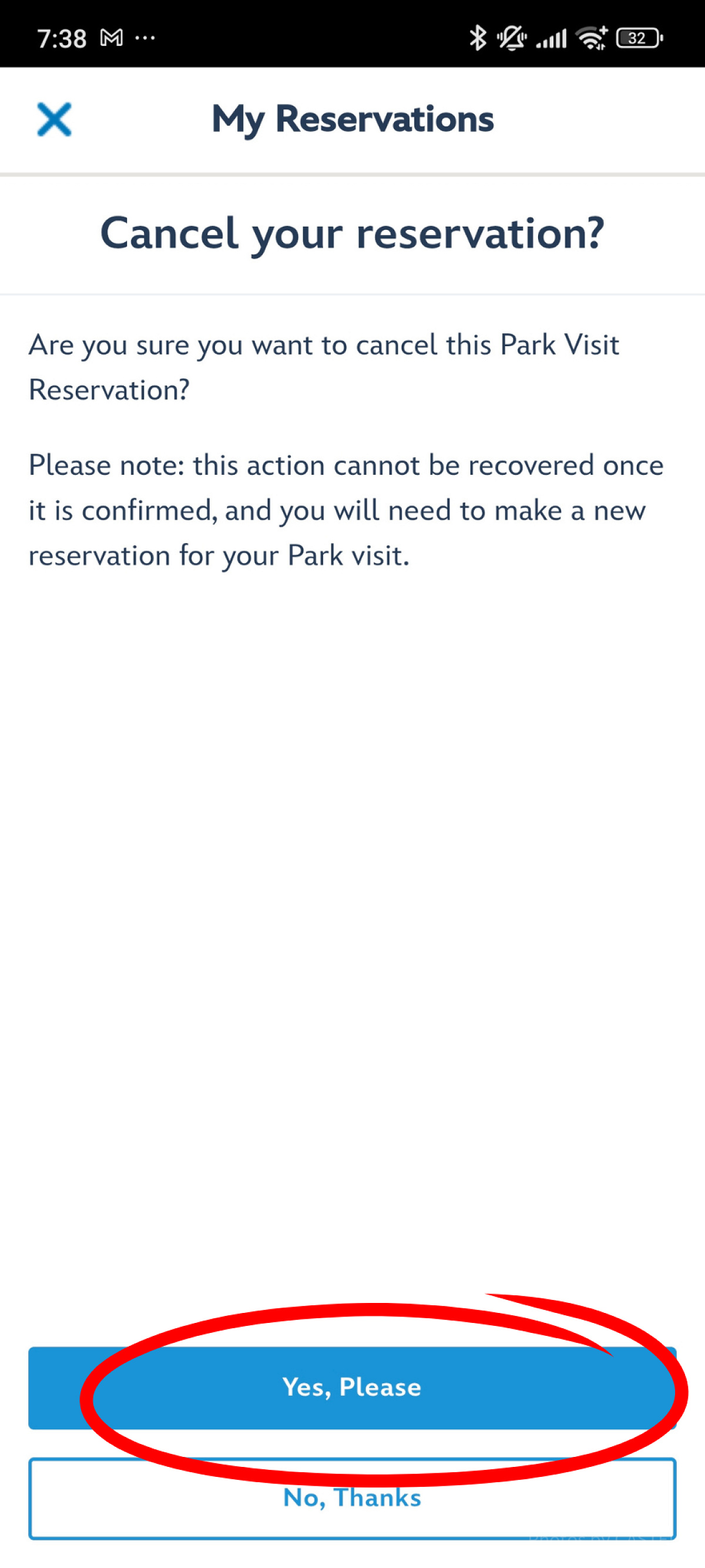Screen dimensions: 705x1568
Task: Confirm cancellation with Yes, Please
Action: (x=351, y=1387)
